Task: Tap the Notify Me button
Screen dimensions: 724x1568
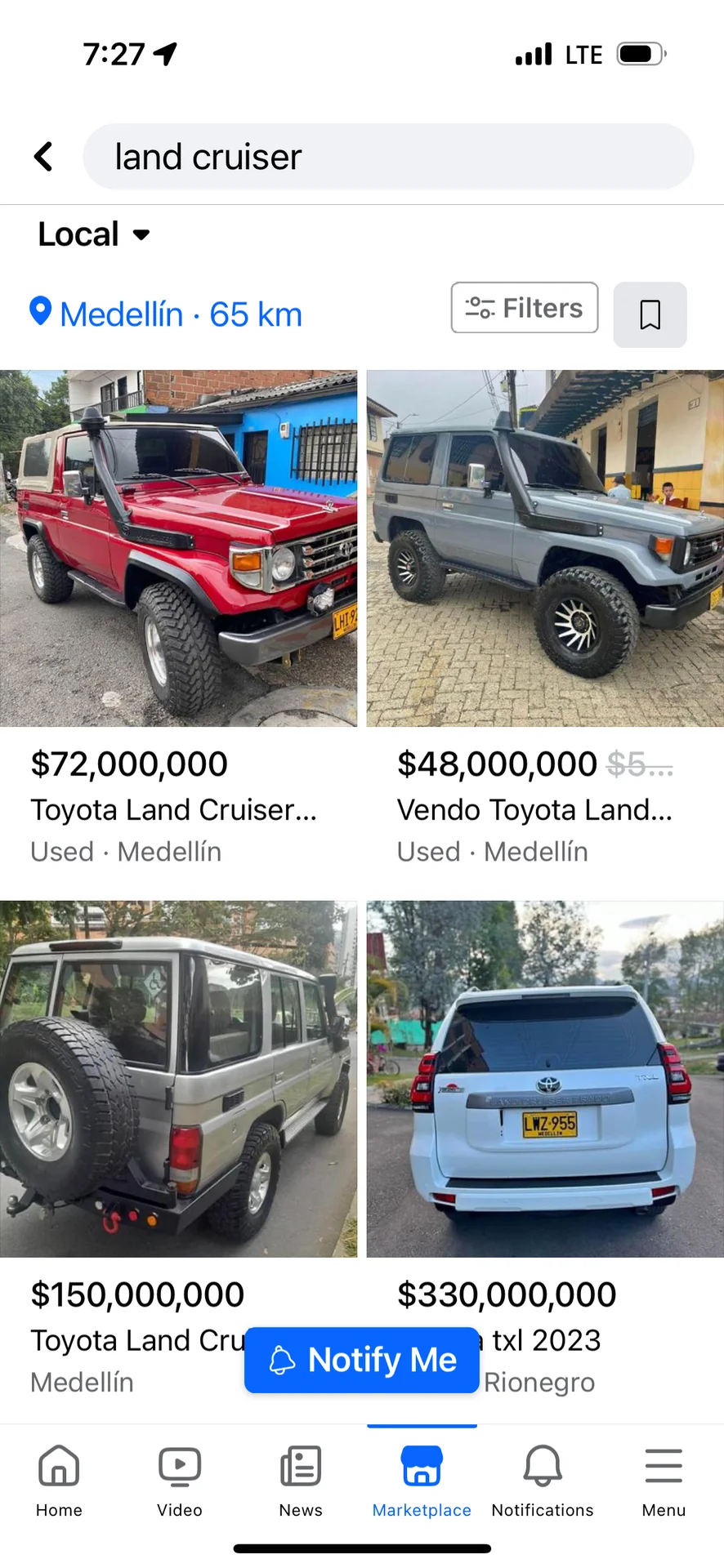Action: [x=362, y=1360]
